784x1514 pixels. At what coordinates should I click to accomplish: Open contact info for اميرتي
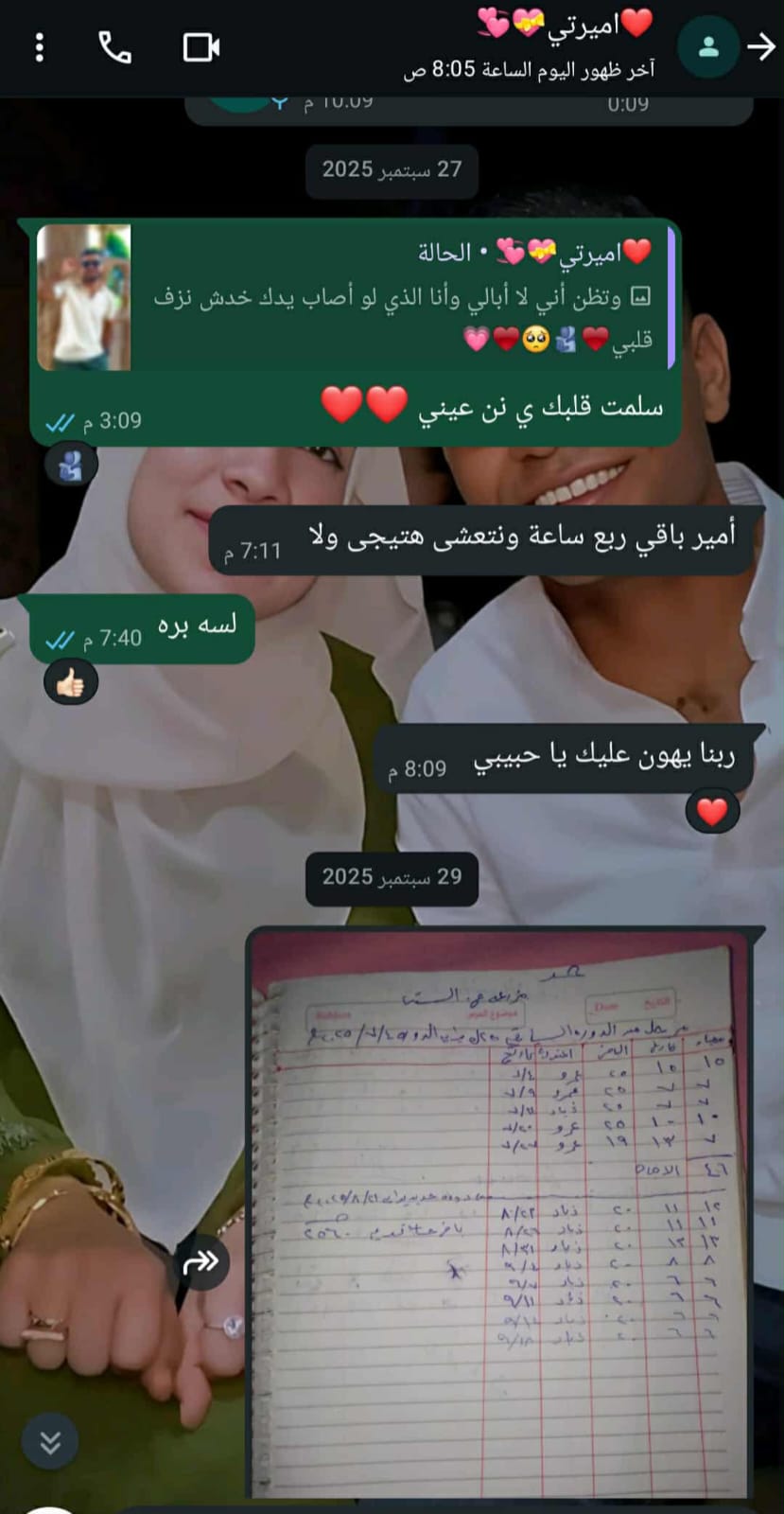point(567,45)
